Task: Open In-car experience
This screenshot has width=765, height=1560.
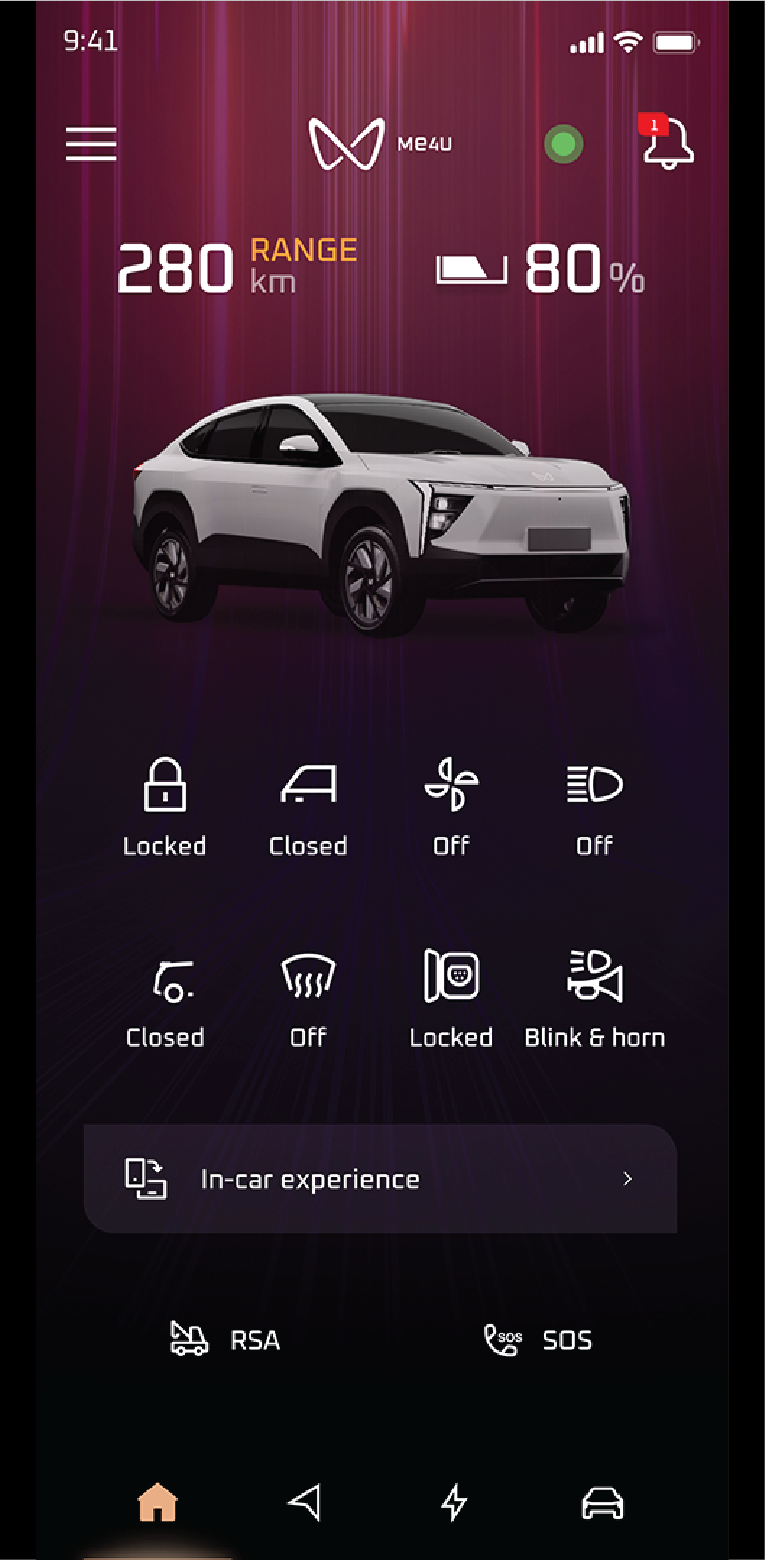Action: point(380,1179)
